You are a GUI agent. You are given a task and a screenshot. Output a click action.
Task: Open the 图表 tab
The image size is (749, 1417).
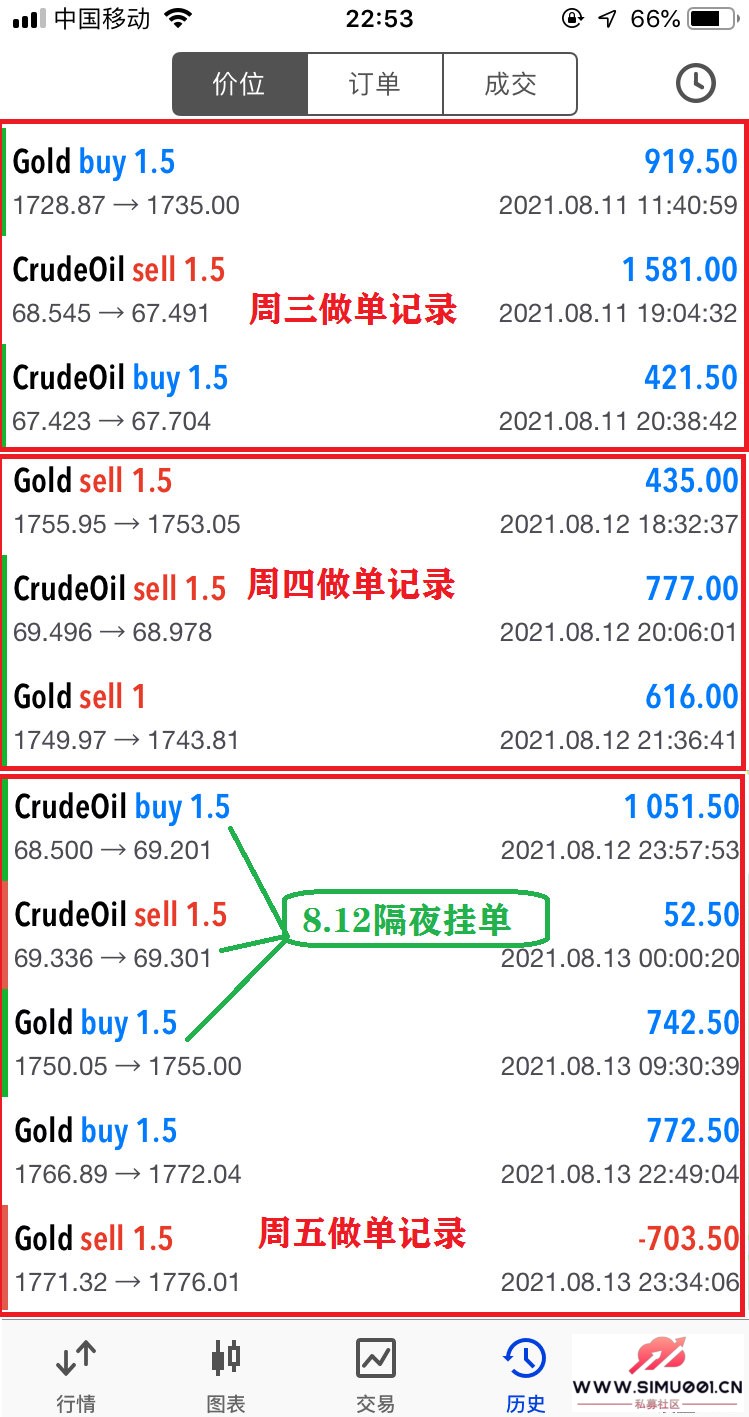point(225,1374)
